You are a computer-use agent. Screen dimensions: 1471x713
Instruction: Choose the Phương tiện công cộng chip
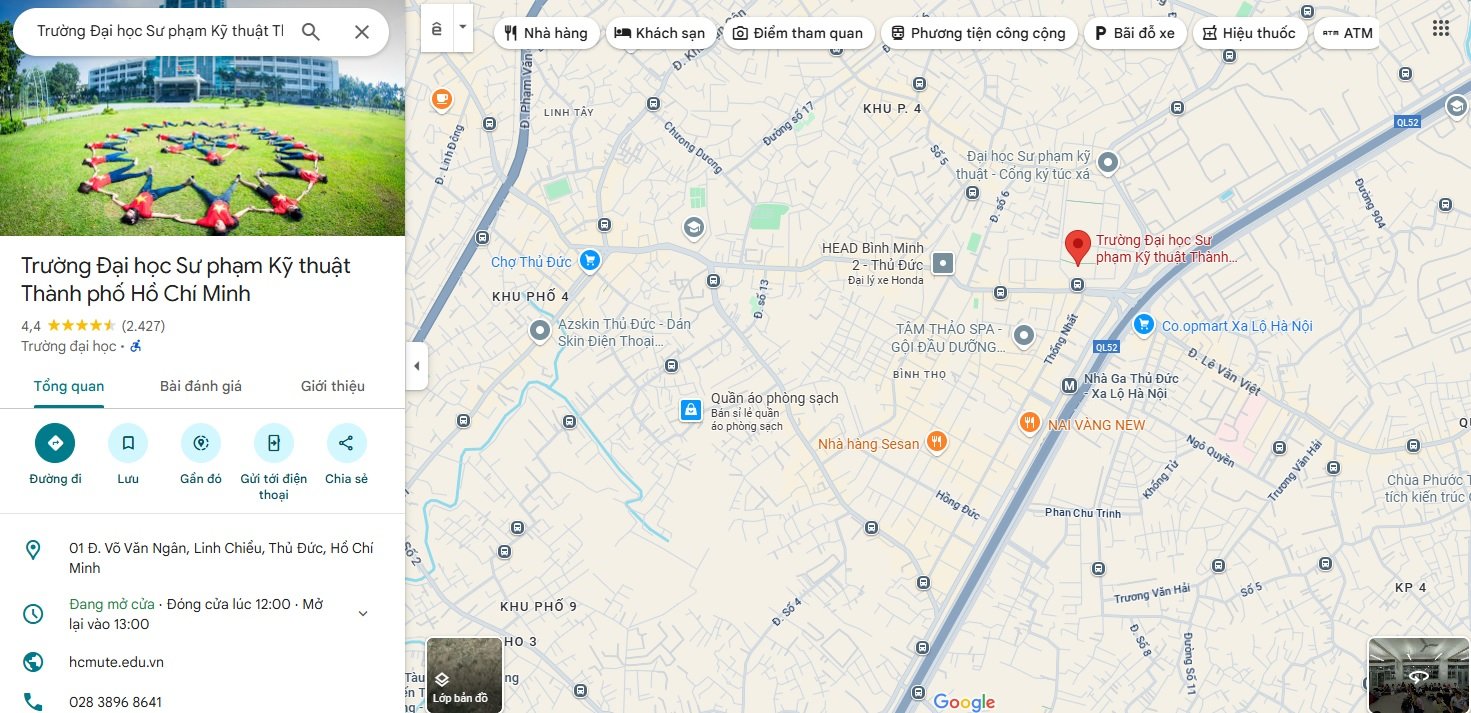click(978, 33)
